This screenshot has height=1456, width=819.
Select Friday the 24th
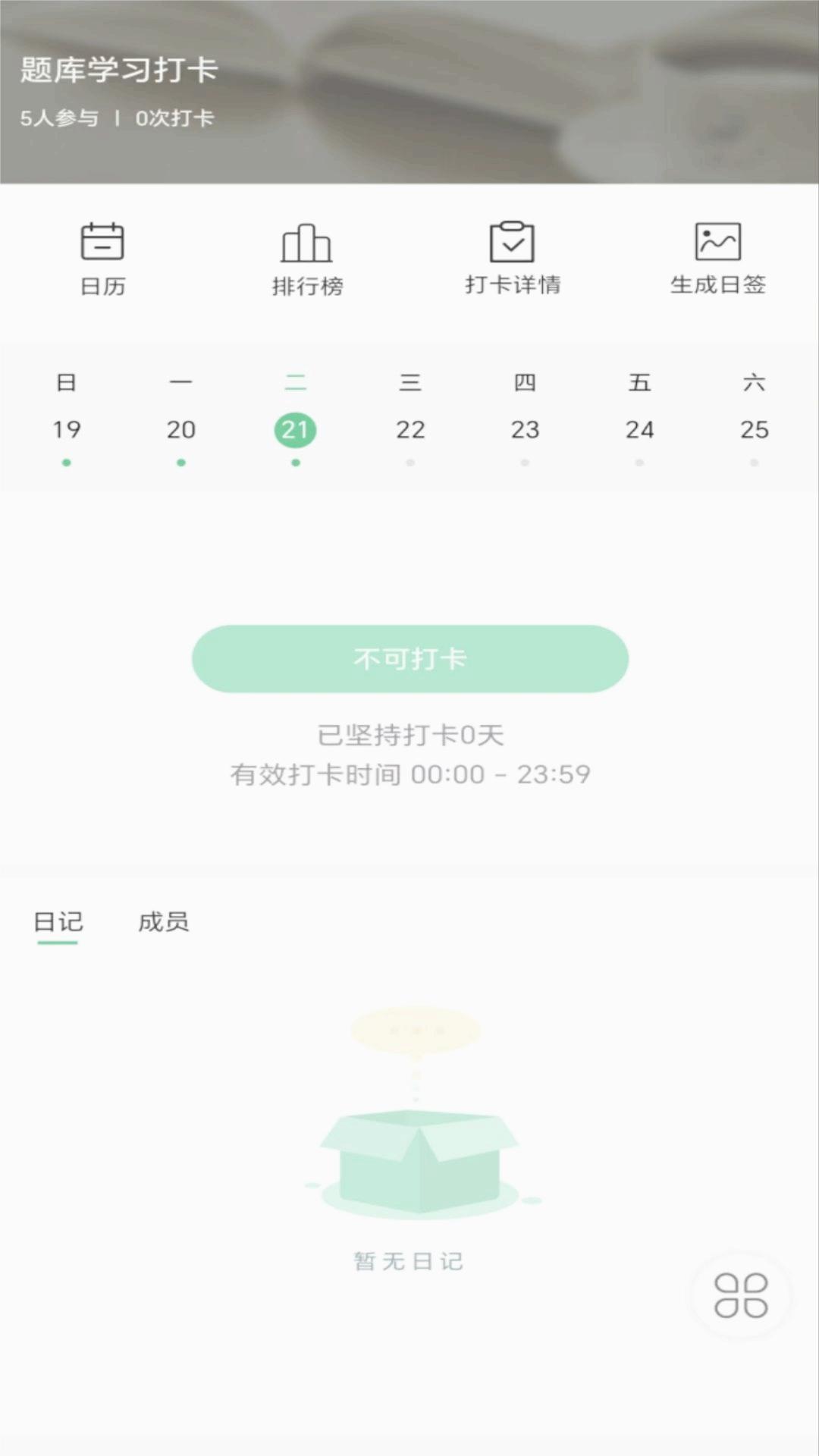[639, 429]
